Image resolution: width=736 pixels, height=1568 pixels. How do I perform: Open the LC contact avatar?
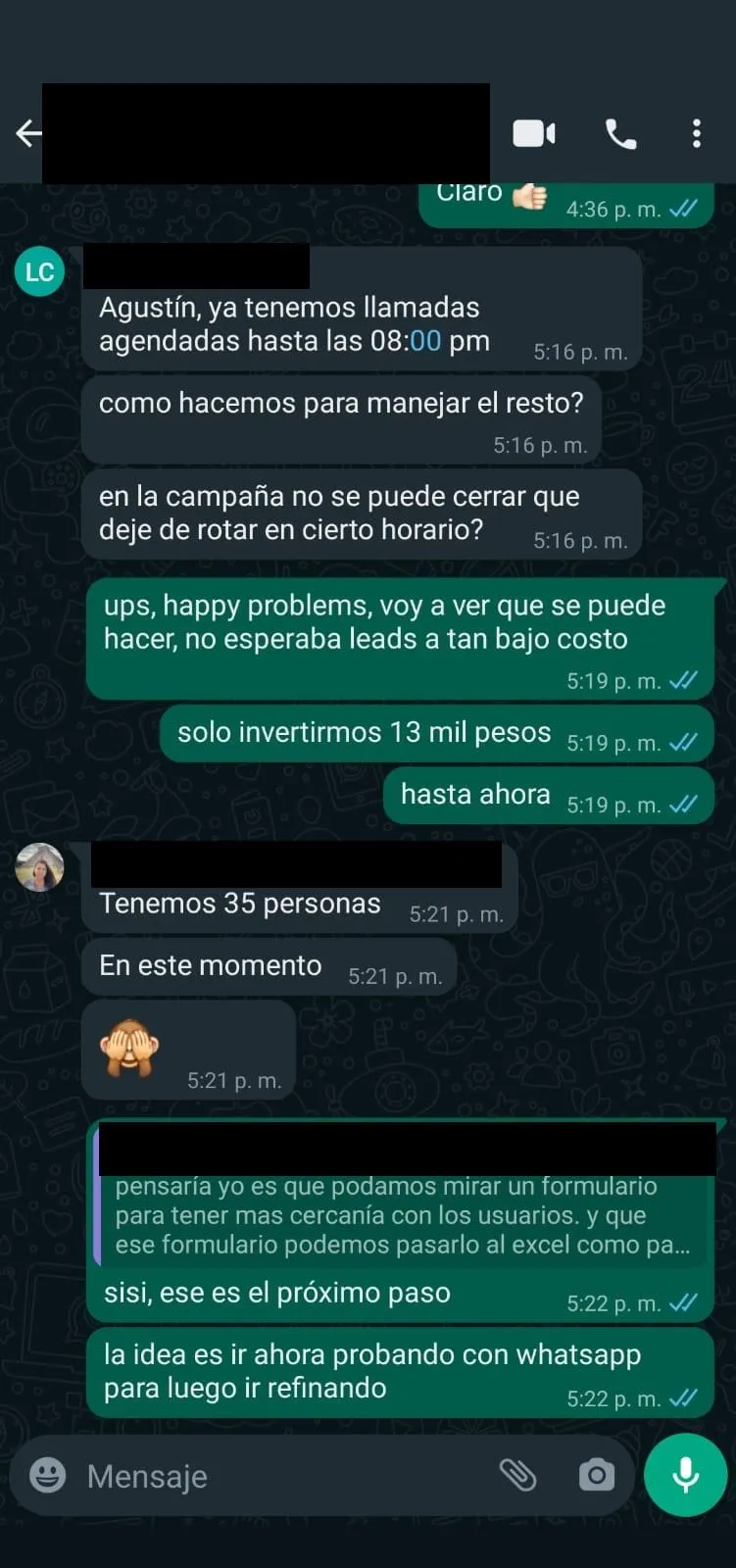point(39,271)
